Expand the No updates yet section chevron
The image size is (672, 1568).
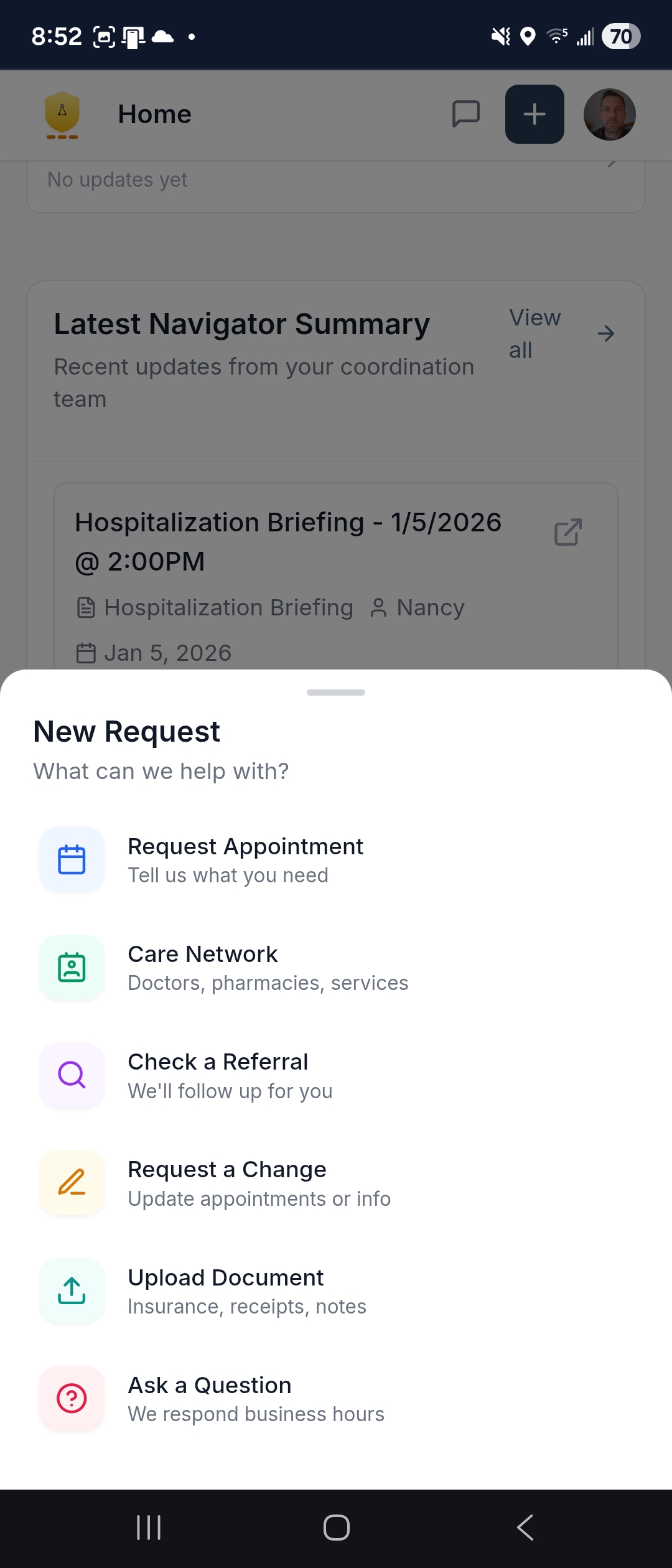(x=612, y=163)
